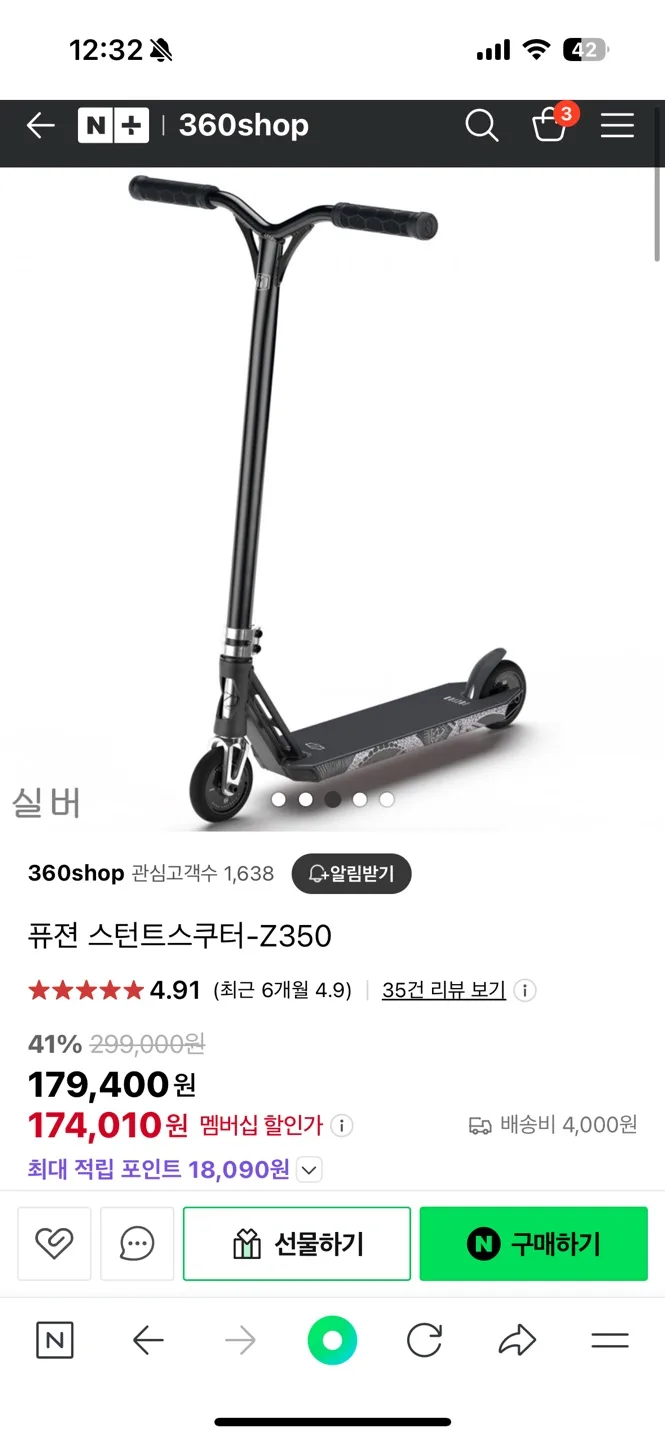Reload the page with refresh icon
Image resolution: width=665 pixels, height=1440 pixels.
point(424,1340)
